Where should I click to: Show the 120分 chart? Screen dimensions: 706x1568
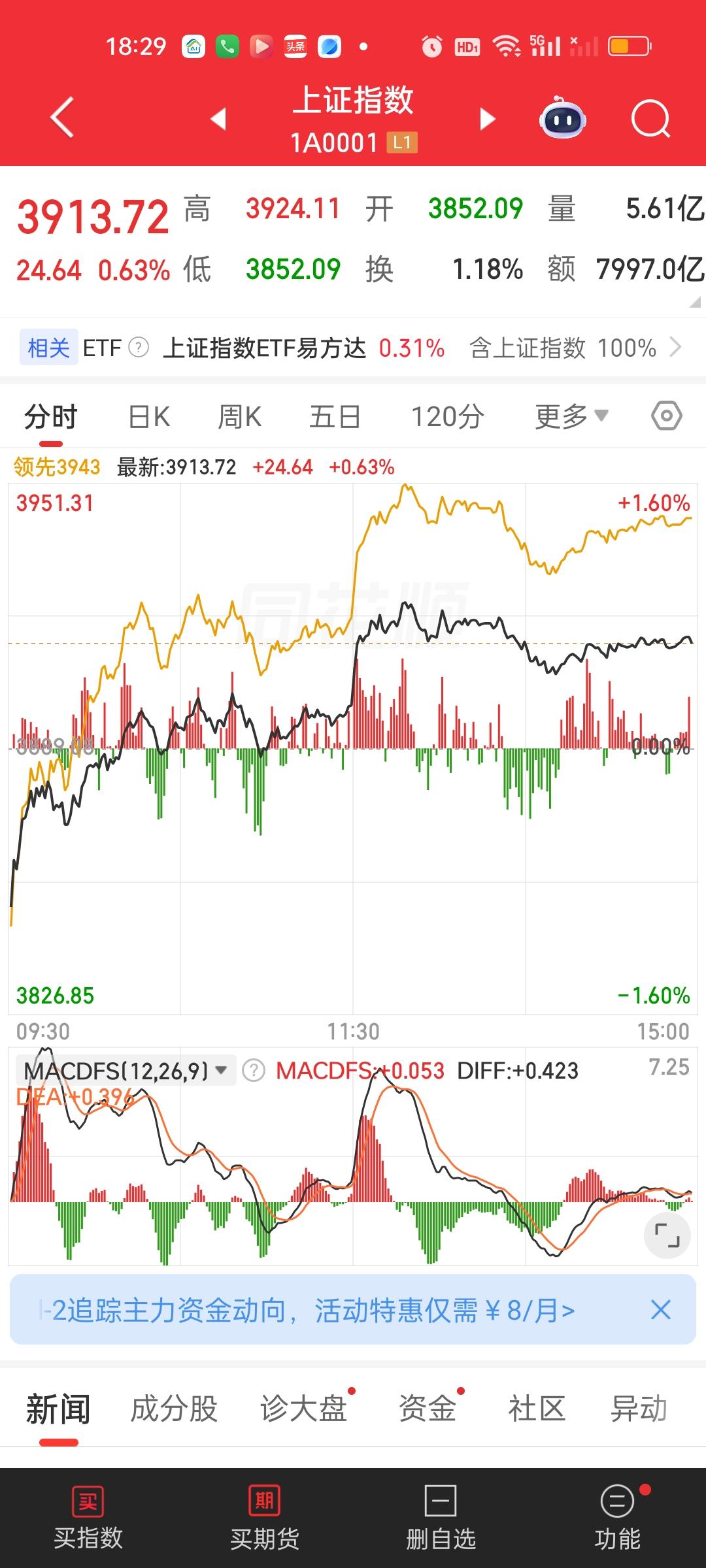tap(448, 416)
